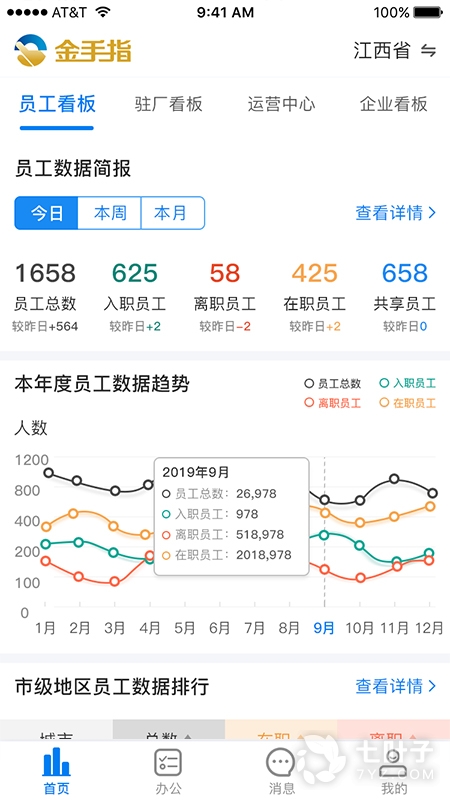
Task: Open the 办公 bottom tab
Action: pos(168,770)
